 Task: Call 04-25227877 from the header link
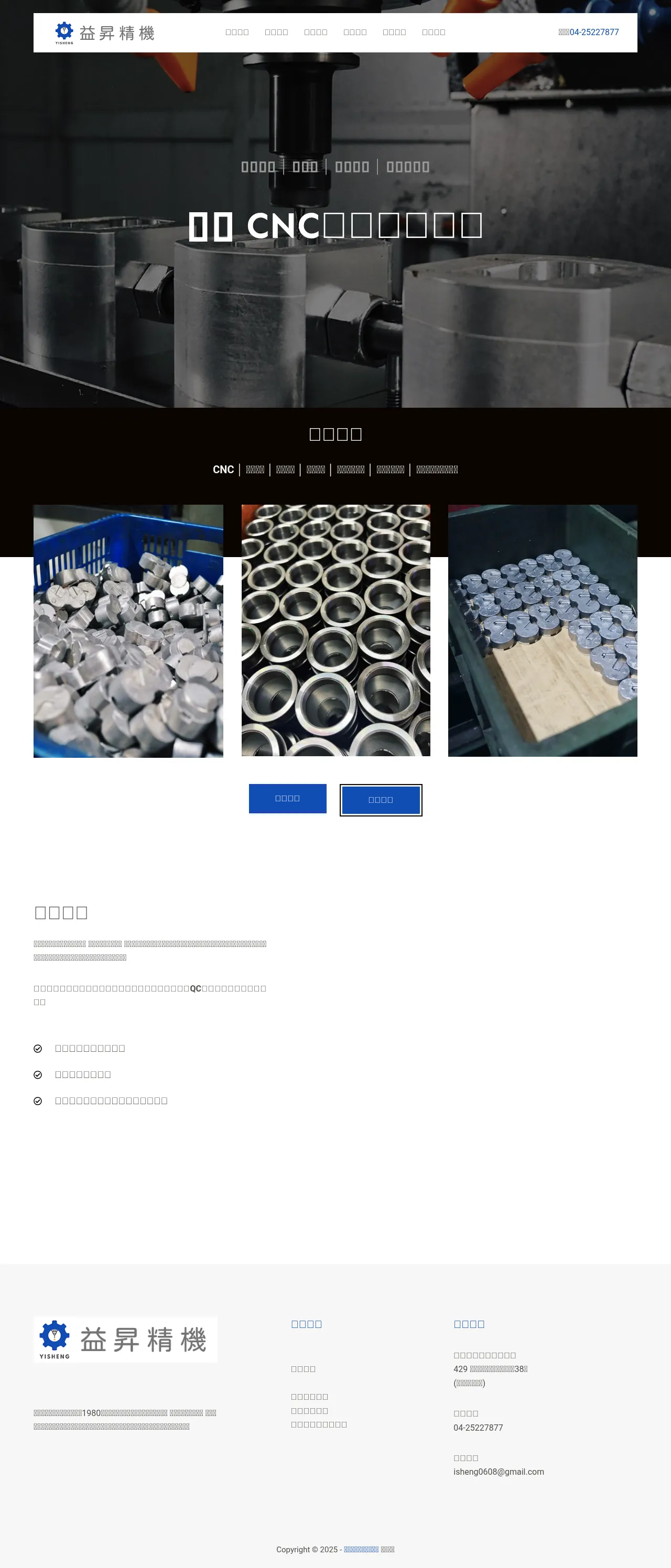588,32
